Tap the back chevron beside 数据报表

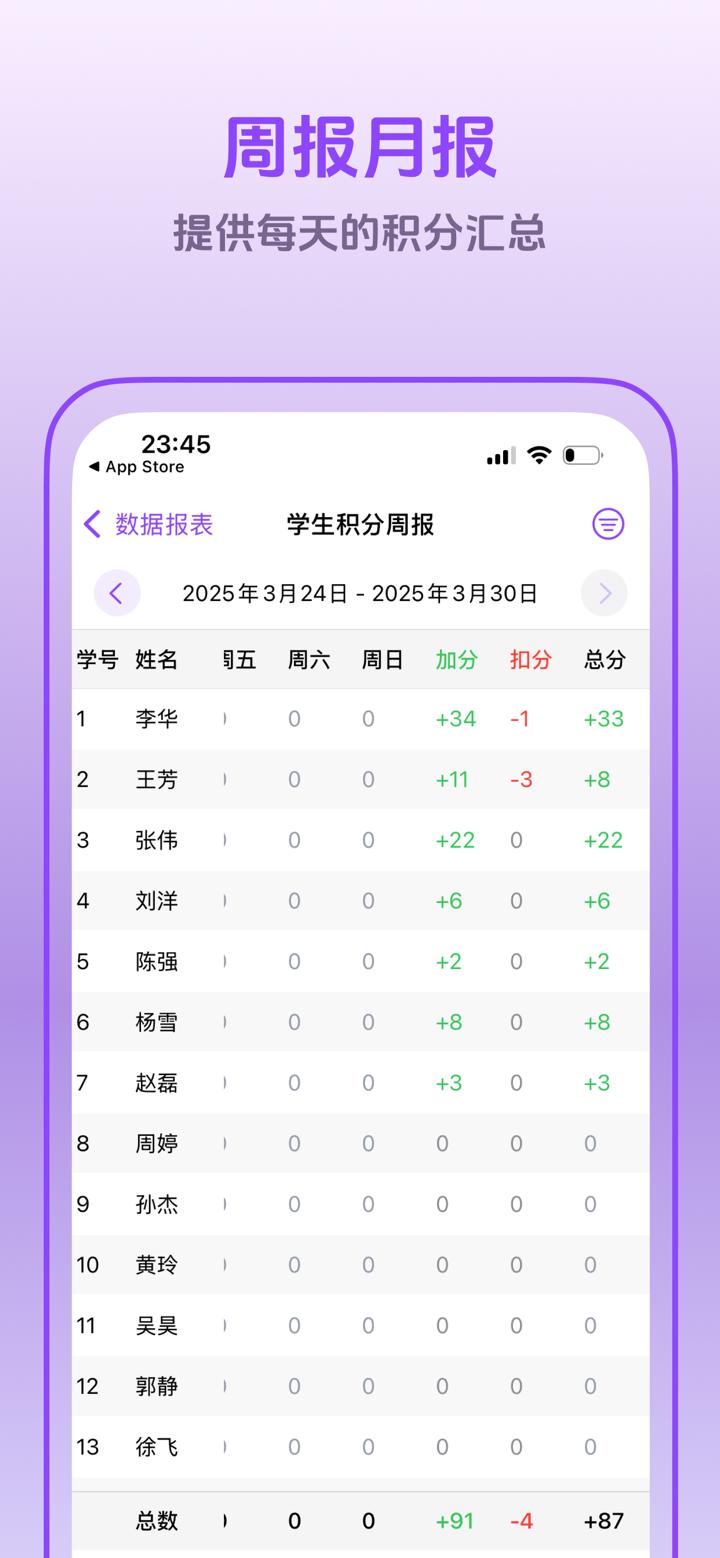pyautogui.click(x=90, y=524)
